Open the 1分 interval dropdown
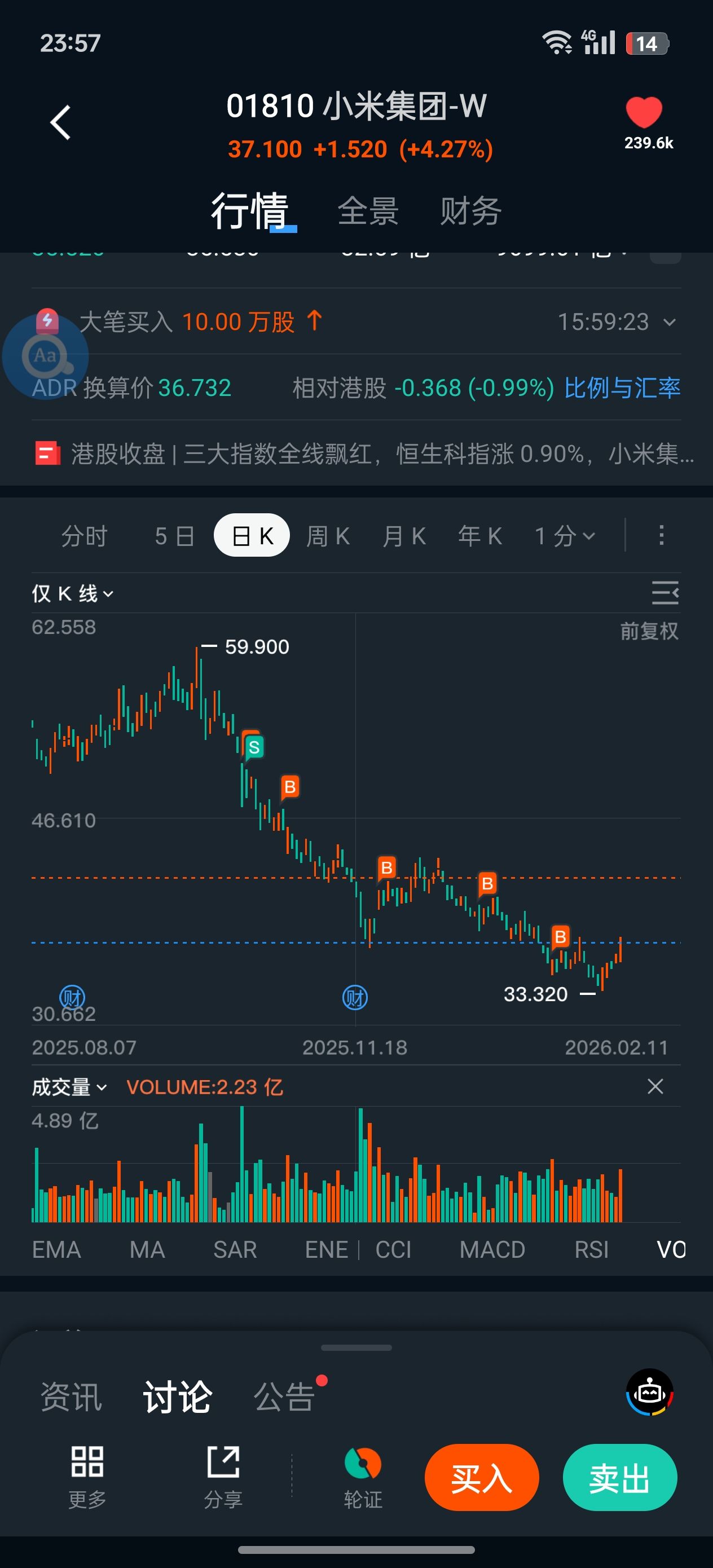Image resolution: width=713 pixels, height=1568 pixels. pyautogui.click(x=564, y=536)
